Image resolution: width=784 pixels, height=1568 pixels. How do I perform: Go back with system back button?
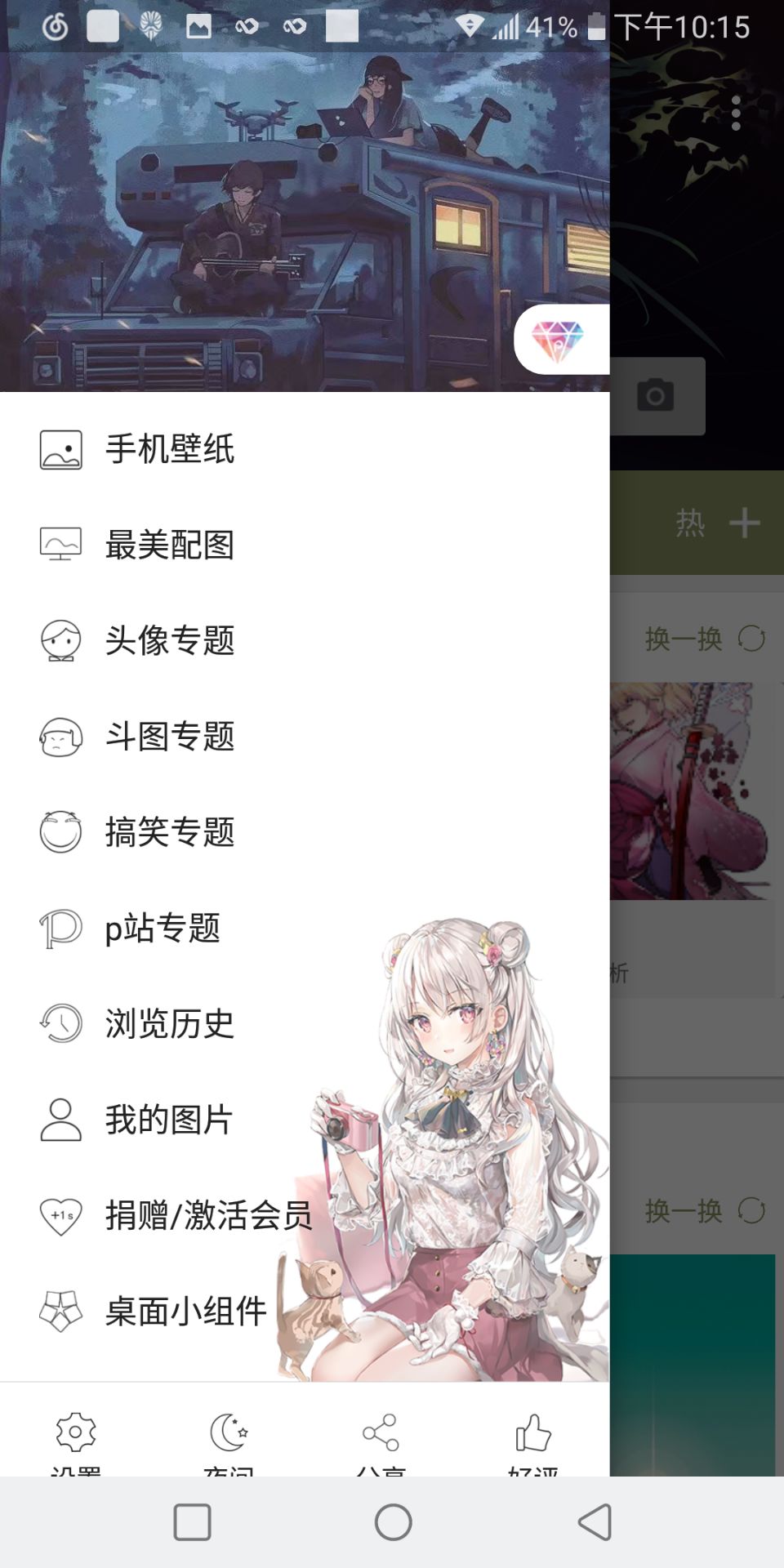[595, 1522]
